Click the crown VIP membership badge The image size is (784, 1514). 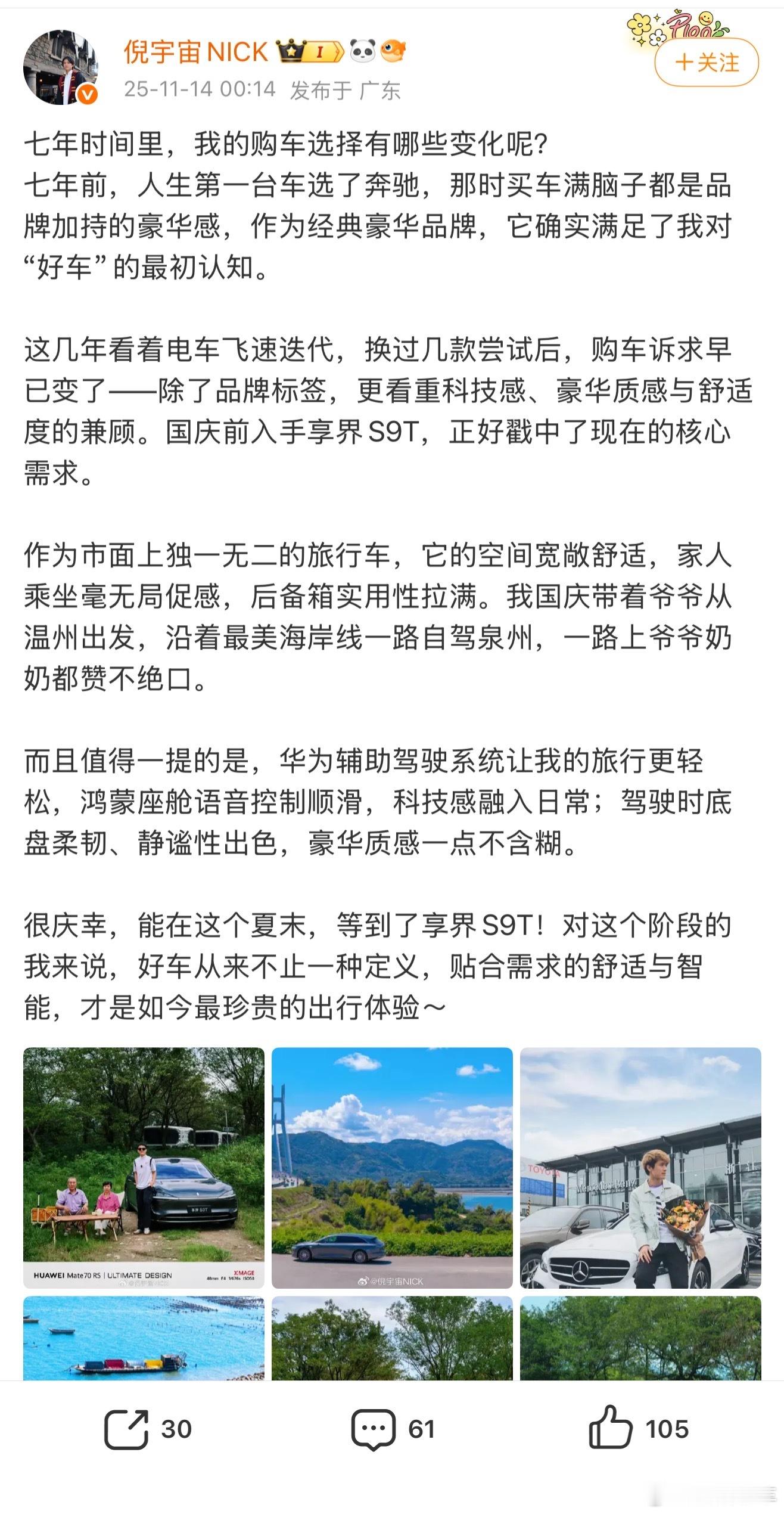coord(289,52)
